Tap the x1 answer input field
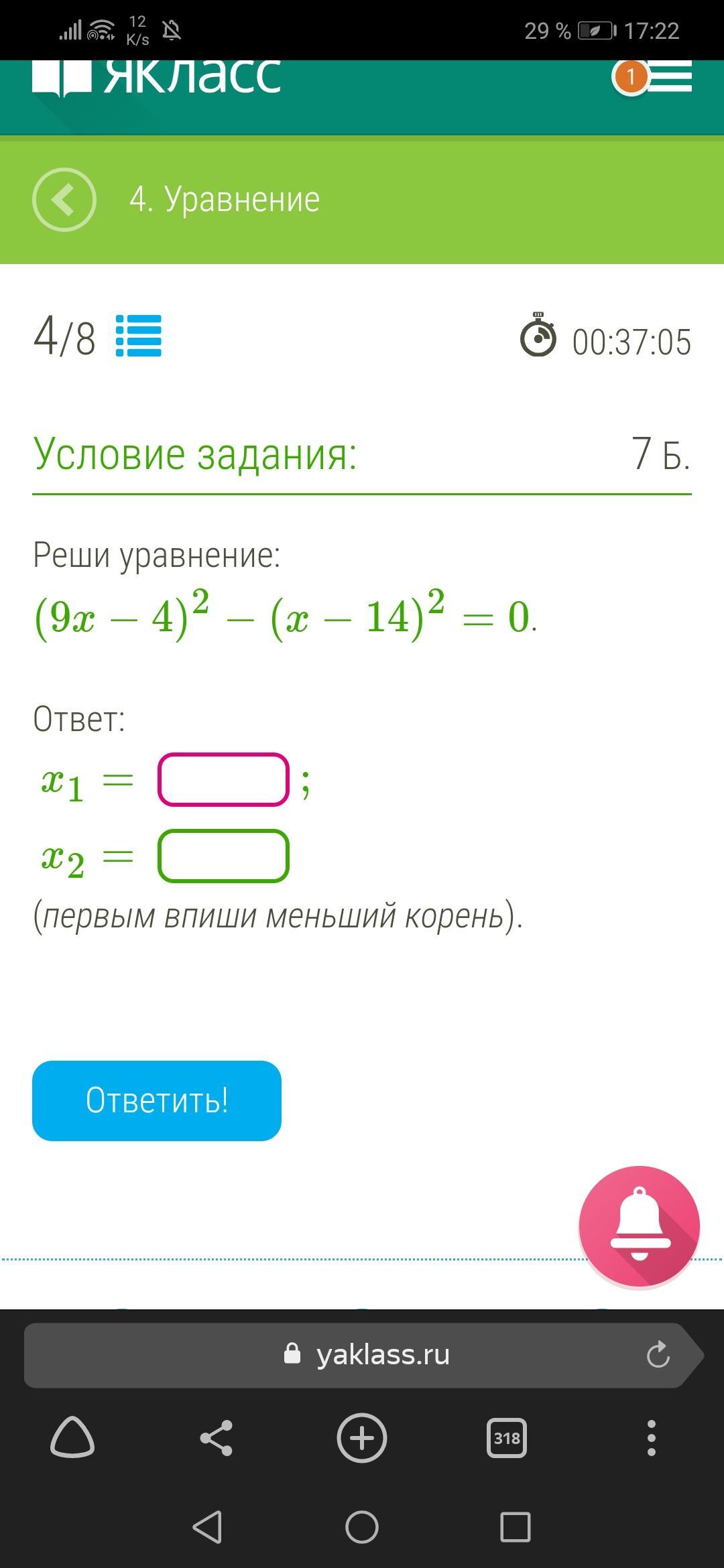 223,779
